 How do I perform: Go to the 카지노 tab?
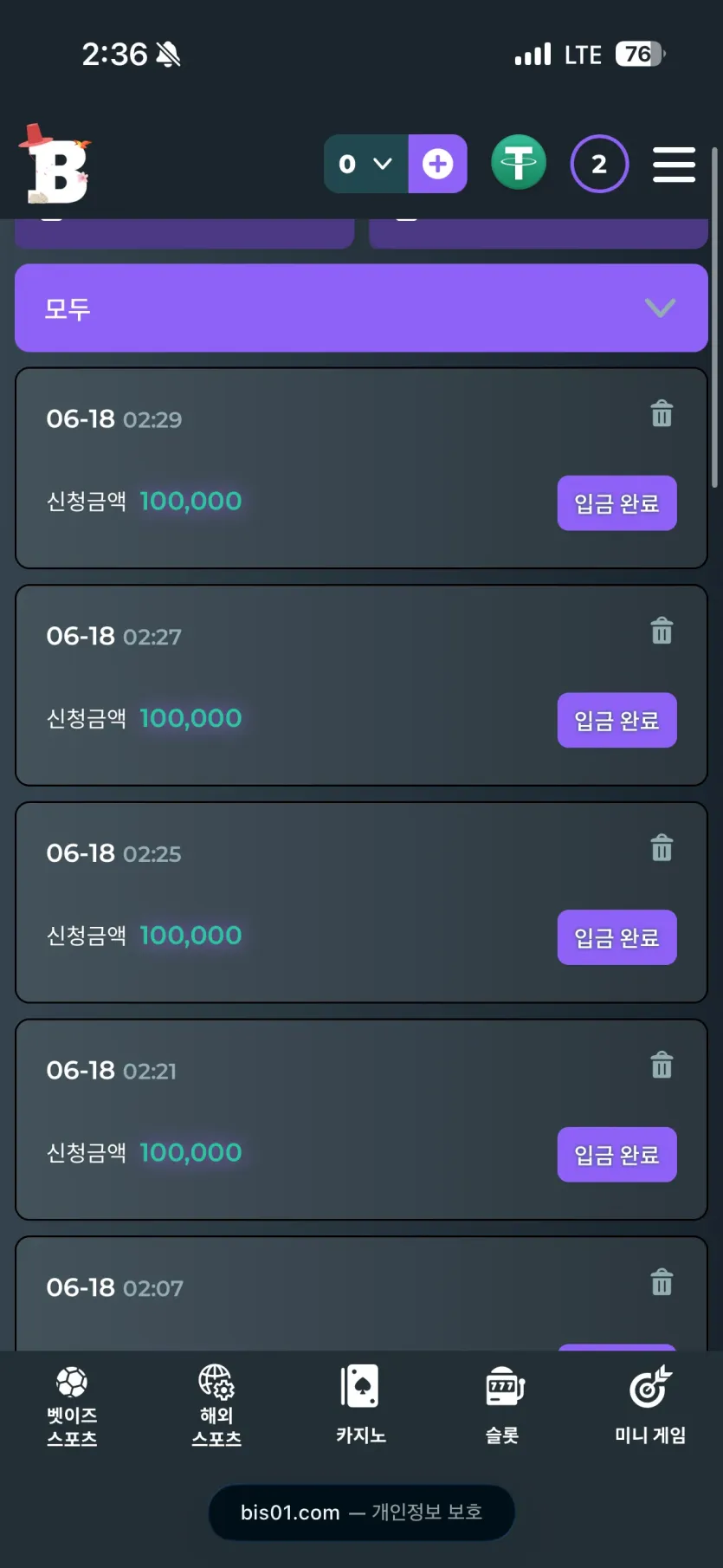point(361,1405)
